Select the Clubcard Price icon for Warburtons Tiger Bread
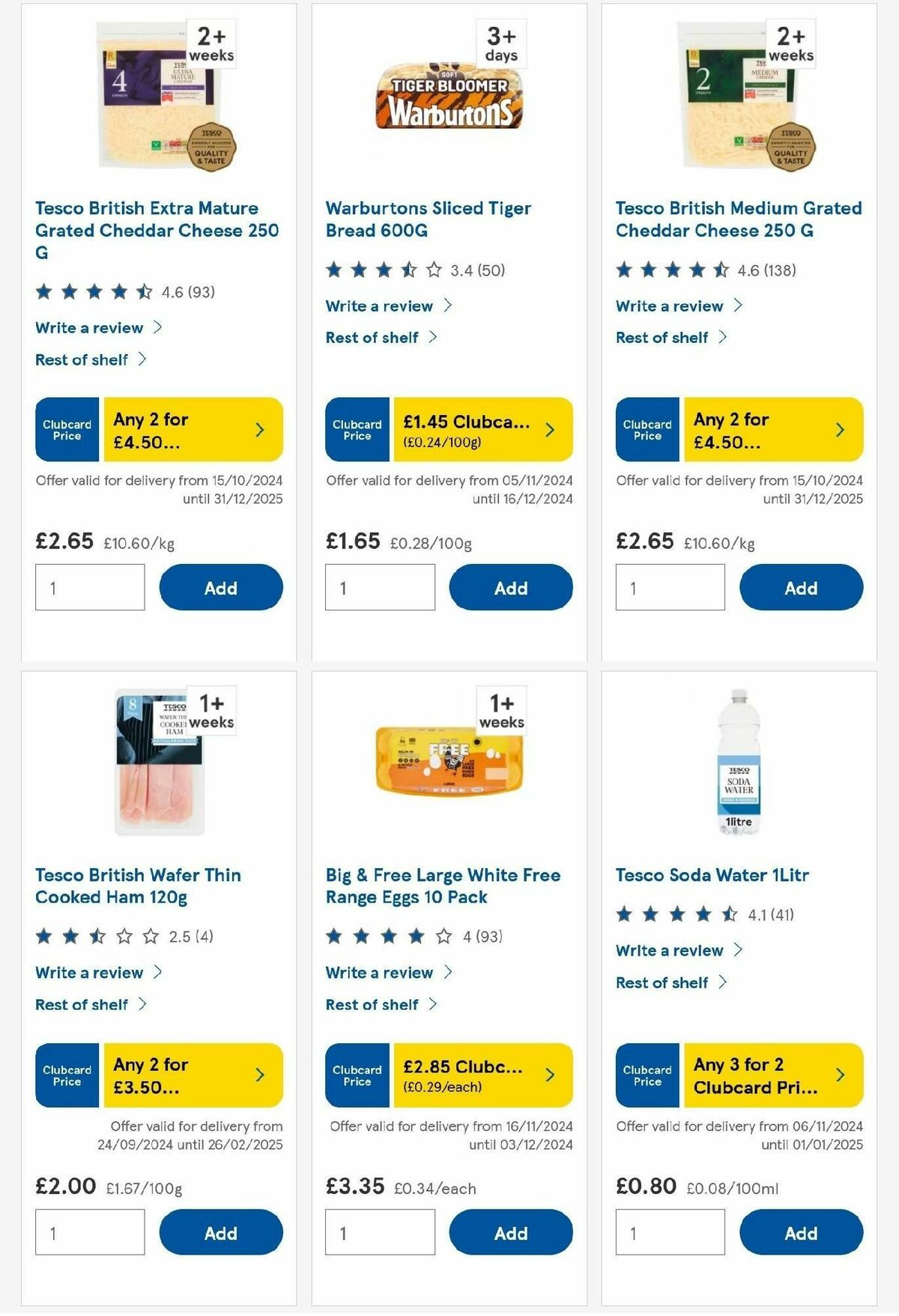 (x=356, y=428)
